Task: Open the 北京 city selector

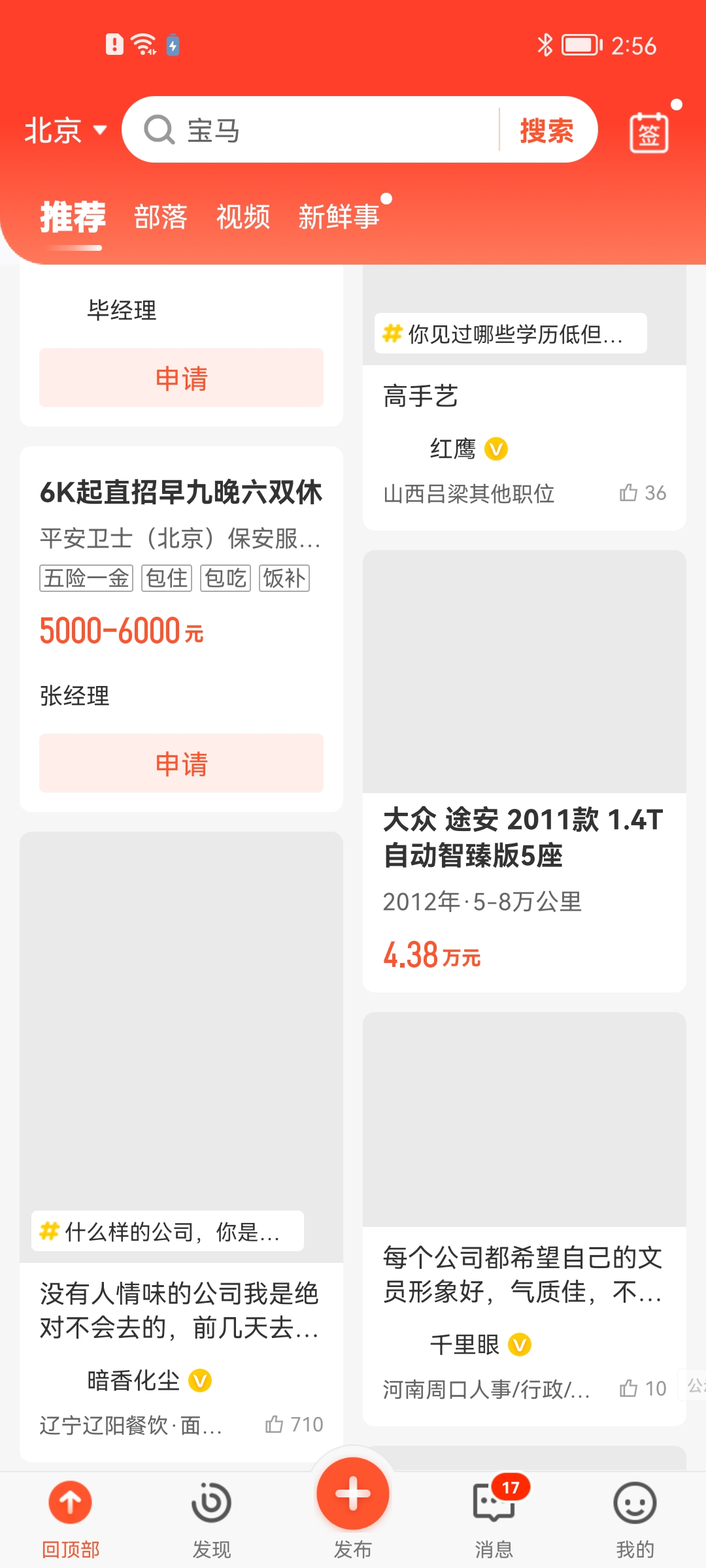Action: [65, 131]
